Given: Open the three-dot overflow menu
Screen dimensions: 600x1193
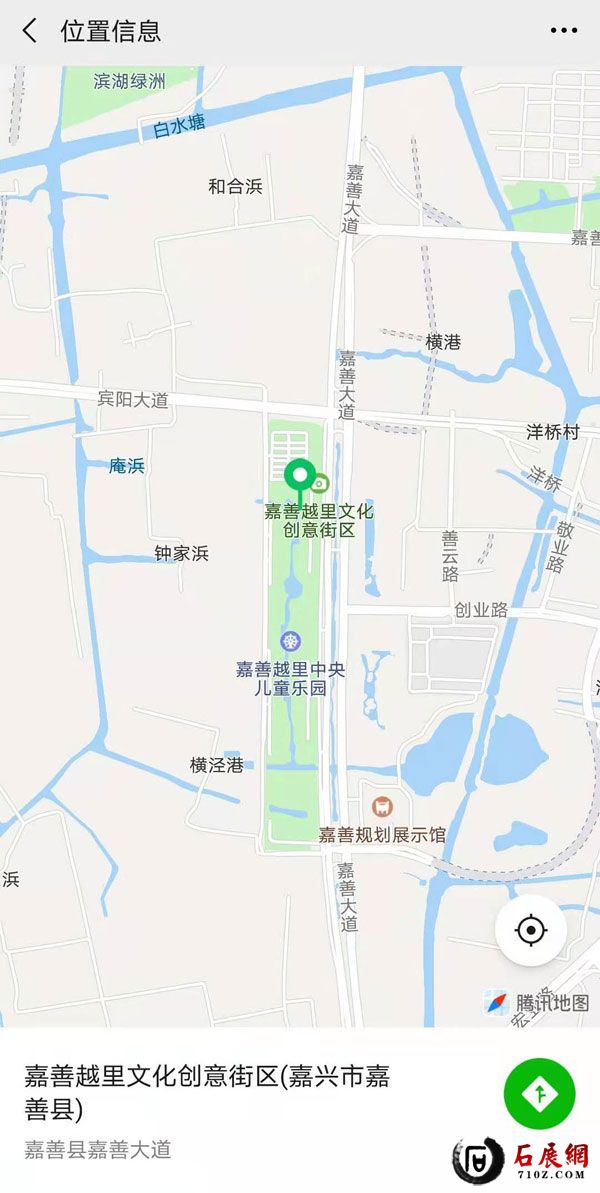Looking at the screenshot, I should (x=564, y=31).
